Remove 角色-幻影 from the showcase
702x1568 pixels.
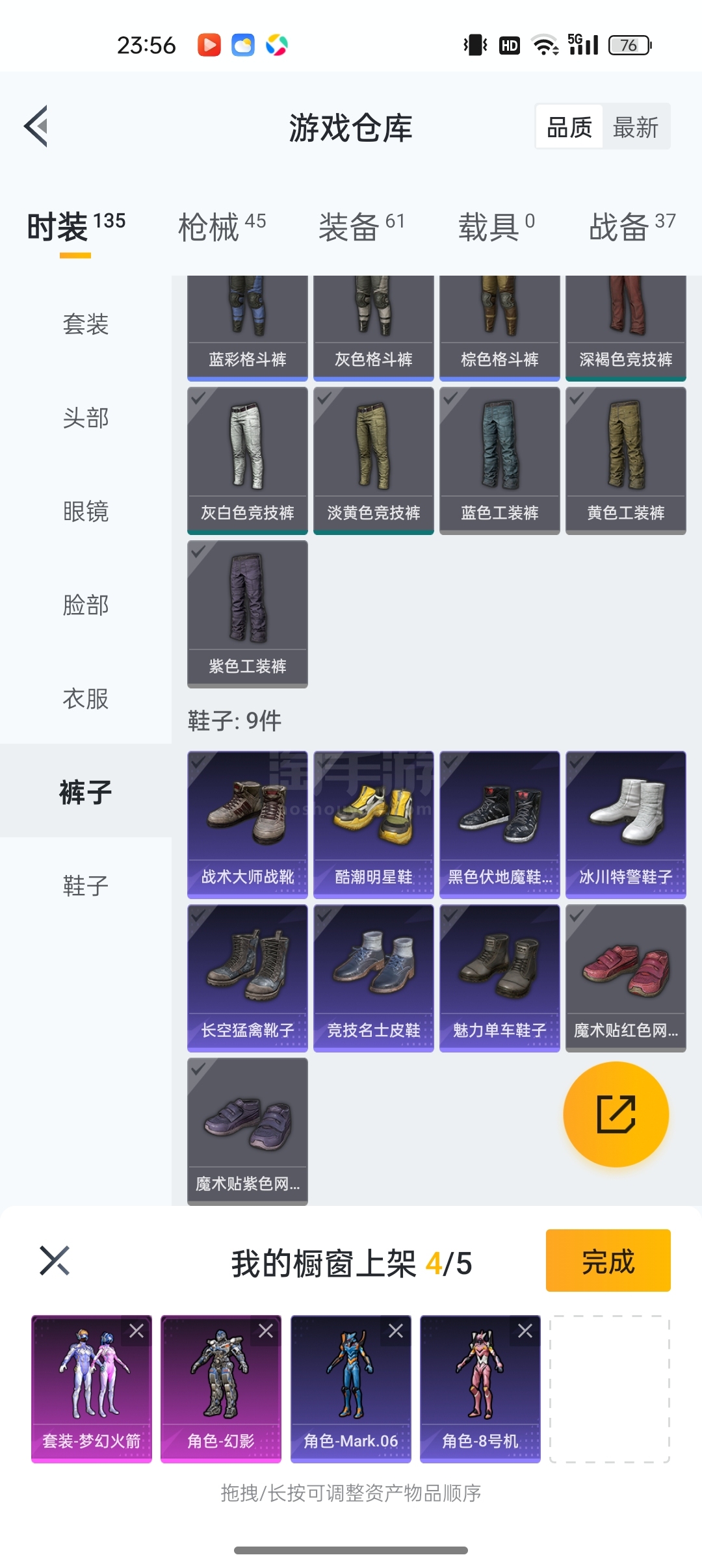pyautogui.click(x=266, y=1331)
